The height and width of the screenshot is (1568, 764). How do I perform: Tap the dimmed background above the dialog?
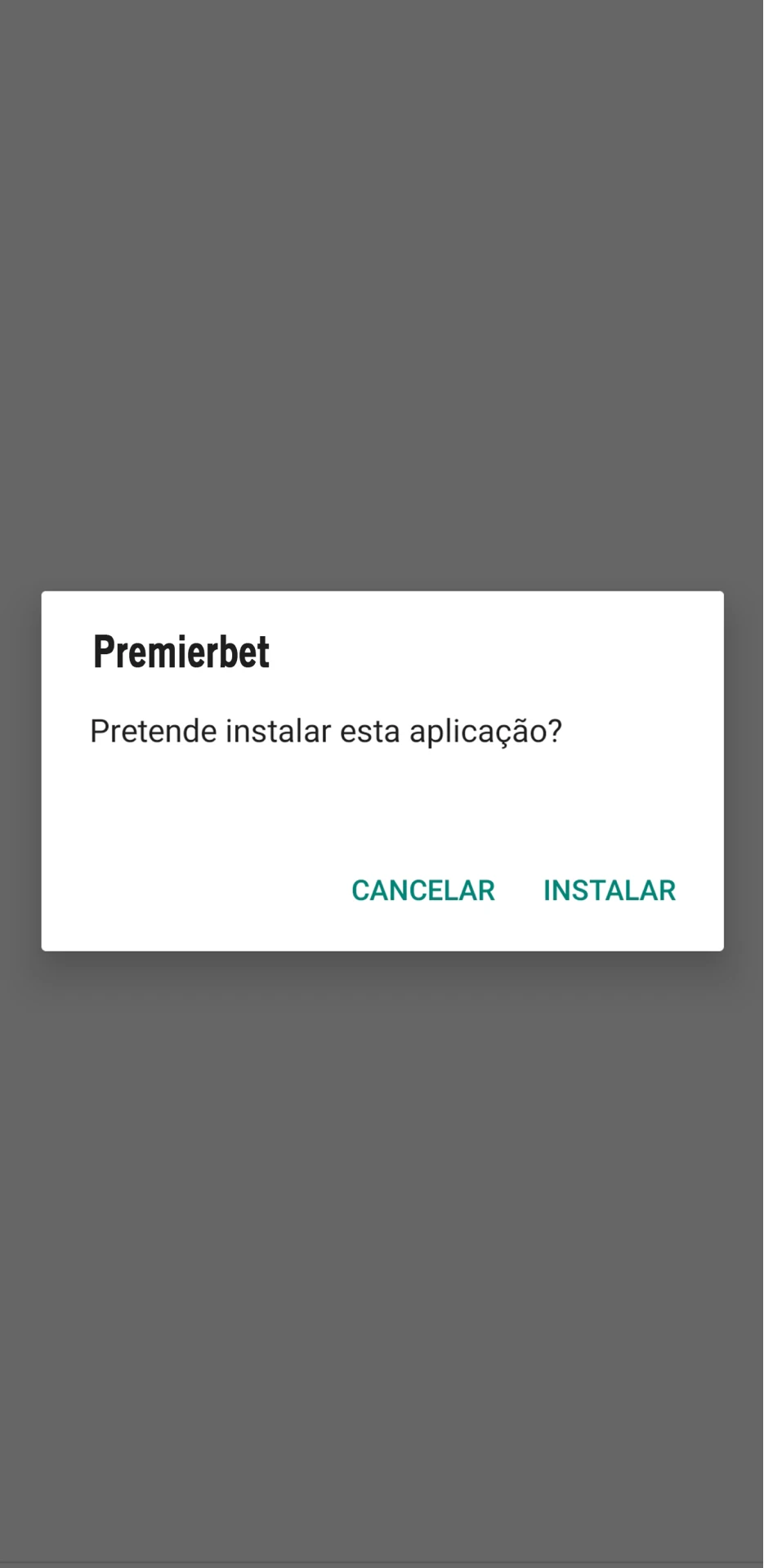click(x=382, y=286)
